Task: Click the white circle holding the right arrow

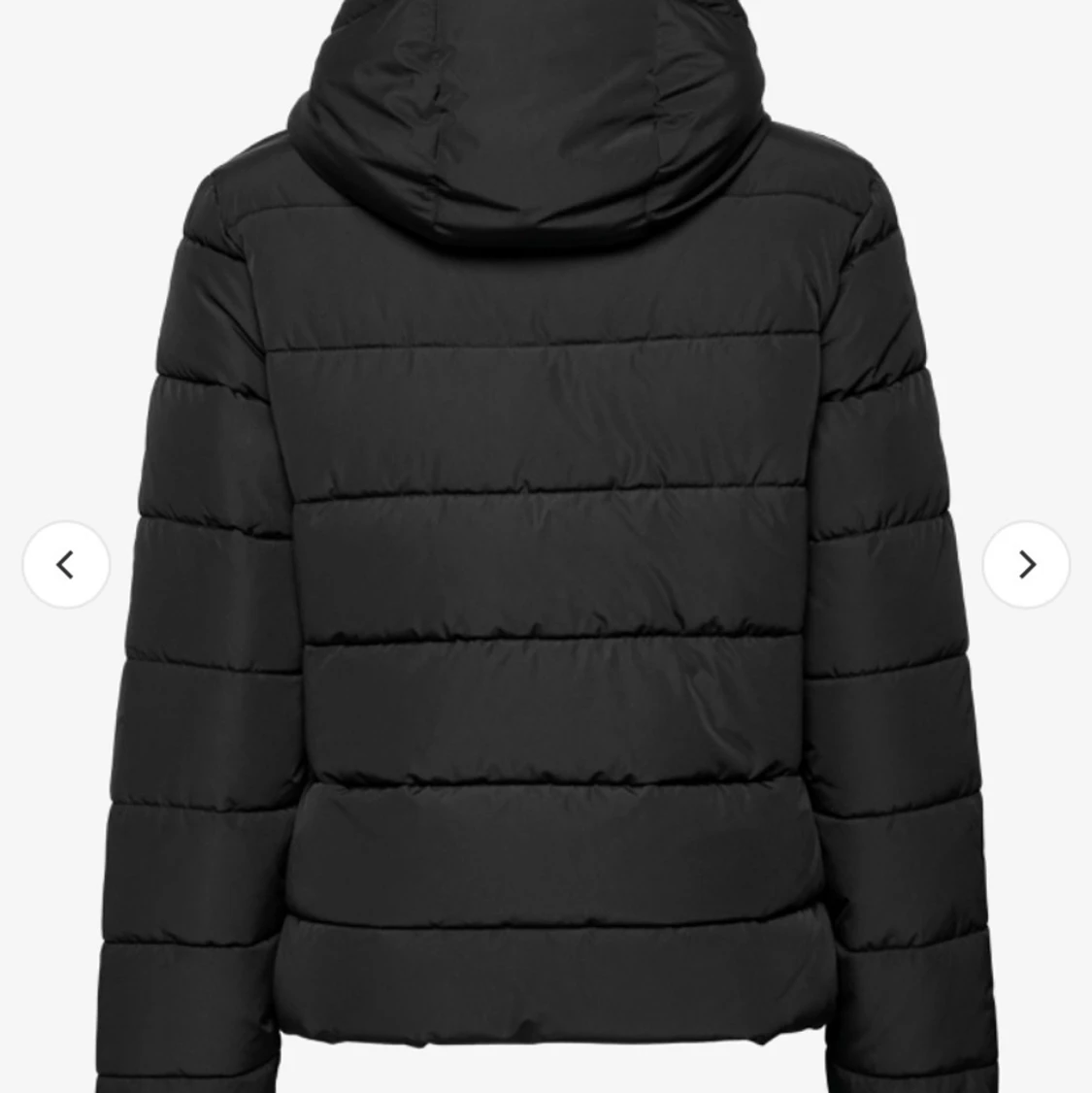Action: (1026, 564)
